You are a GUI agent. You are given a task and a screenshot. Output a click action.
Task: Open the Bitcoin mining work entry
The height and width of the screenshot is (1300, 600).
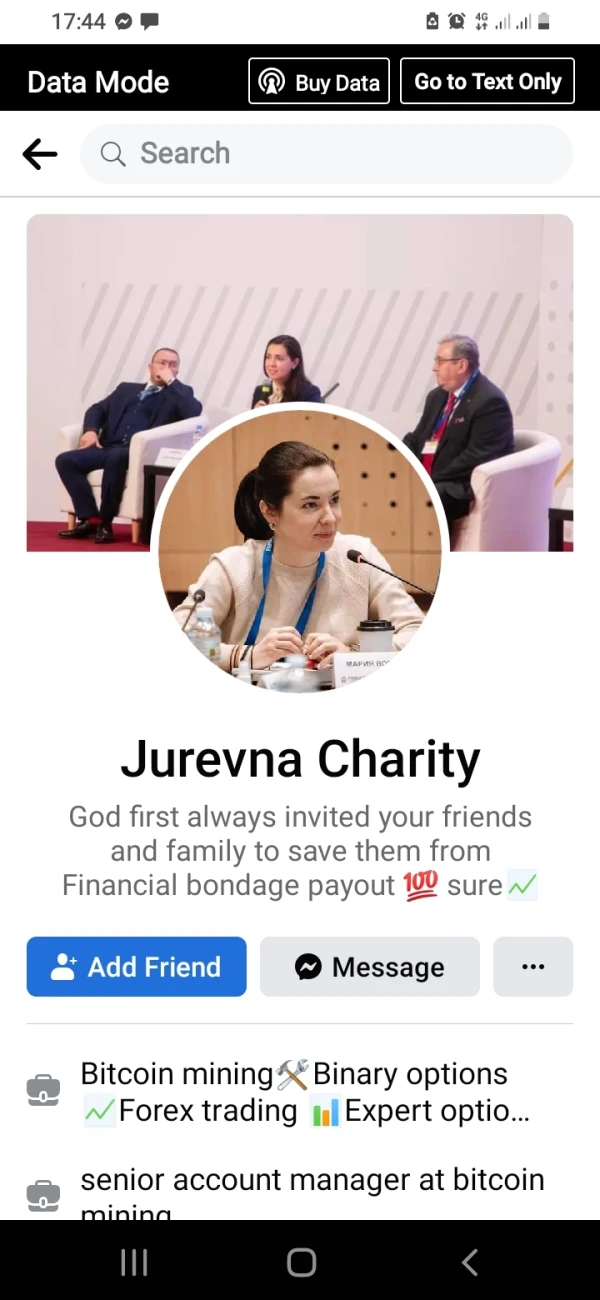[x=300, y=1092]
